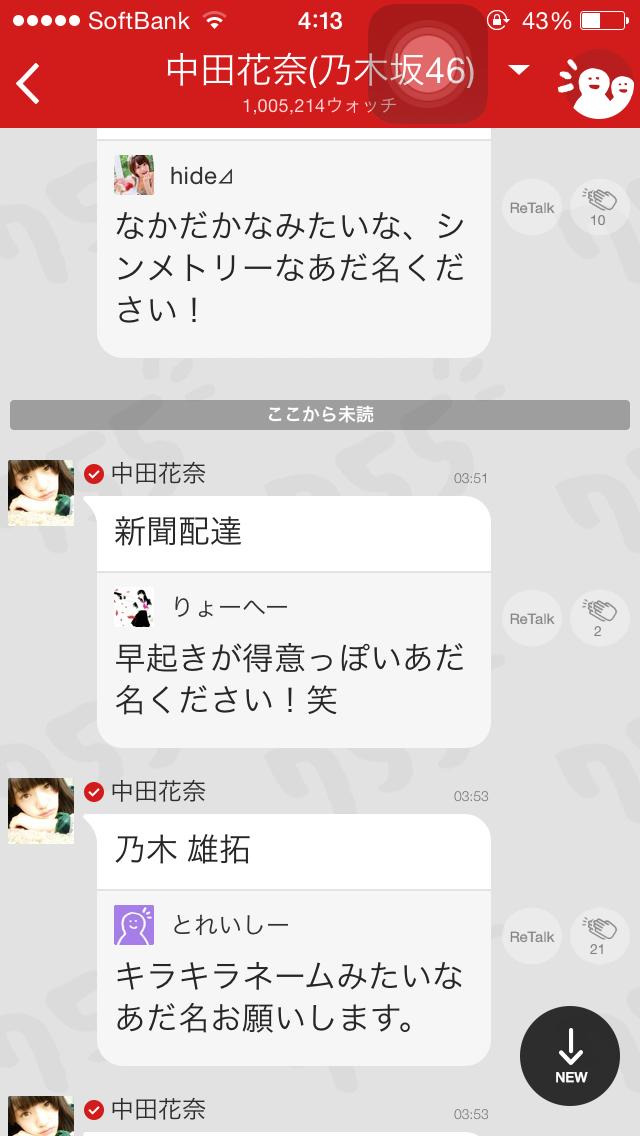The width and height of the screenshot is (640, 1136).
Task: Clap for the 新聞配達 message
Action: (597, 619)
